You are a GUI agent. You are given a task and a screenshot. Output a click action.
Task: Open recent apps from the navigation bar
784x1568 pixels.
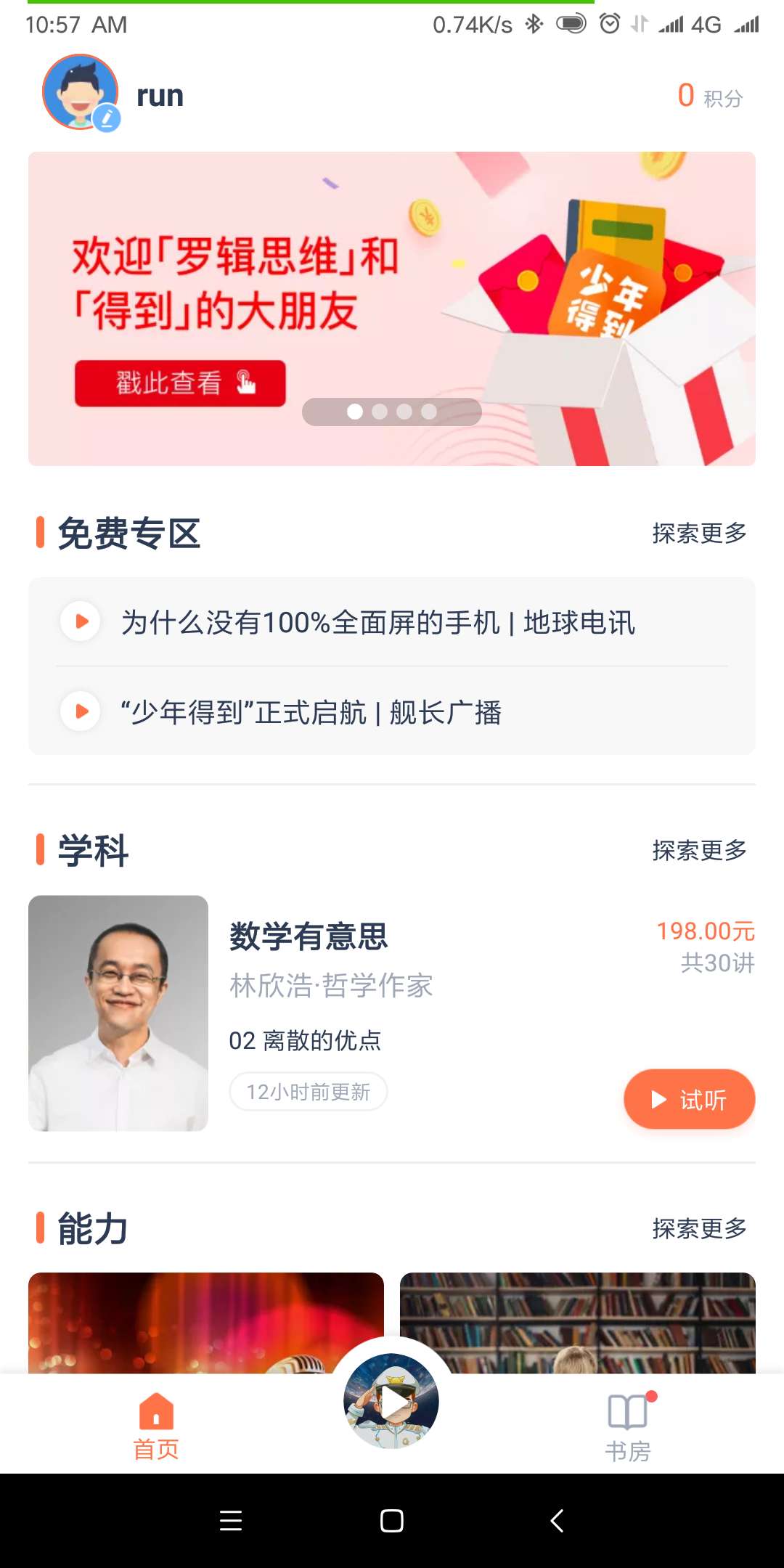click(231, 1520)
